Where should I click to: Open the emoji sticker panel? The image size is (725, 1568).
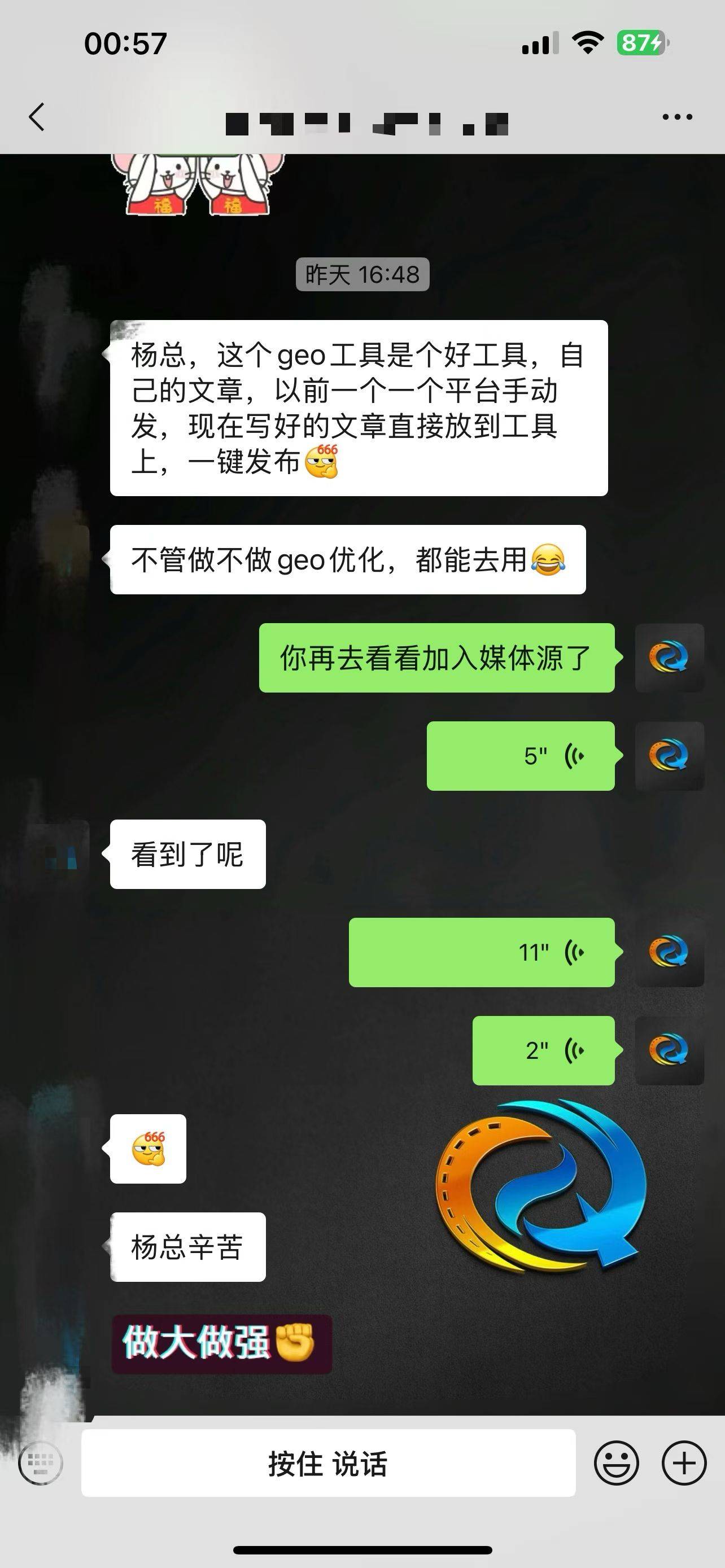pyautogui.click(x=616, y=1462)
